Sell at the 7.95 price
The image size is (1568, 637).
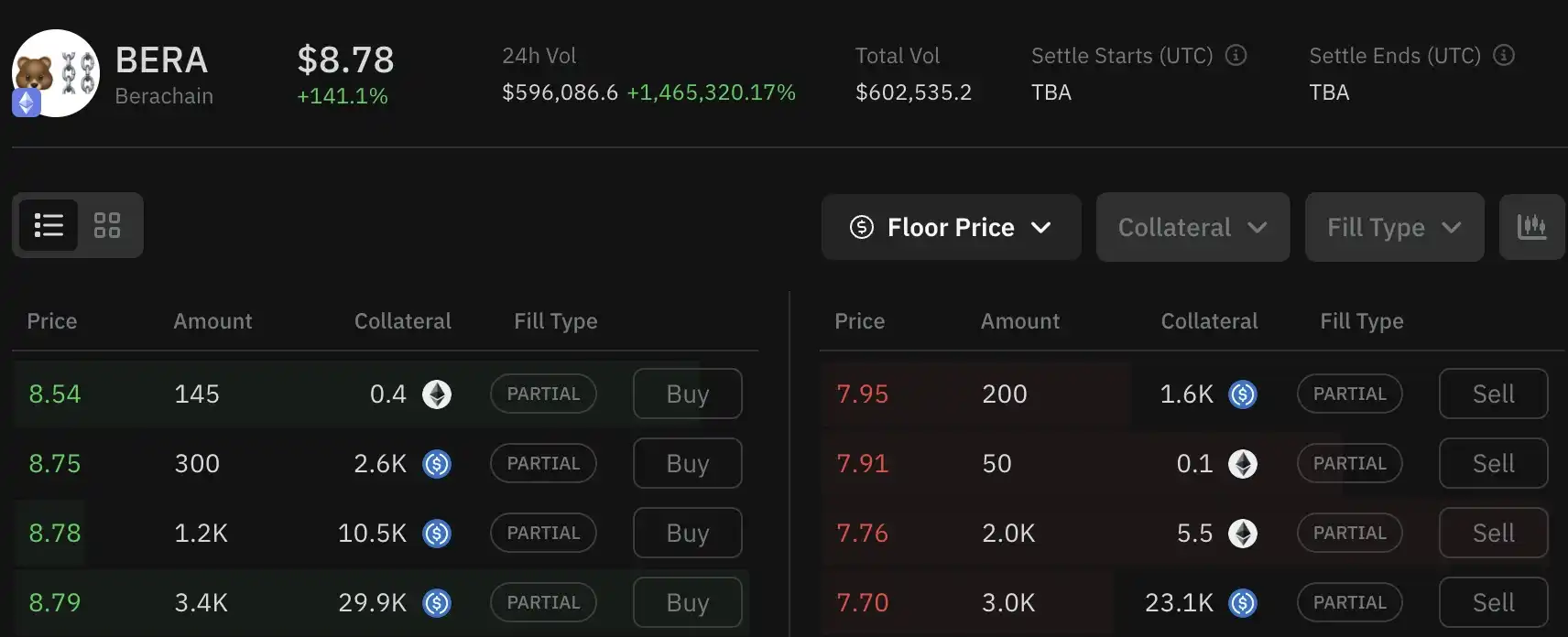click(x=1493, y=394)
